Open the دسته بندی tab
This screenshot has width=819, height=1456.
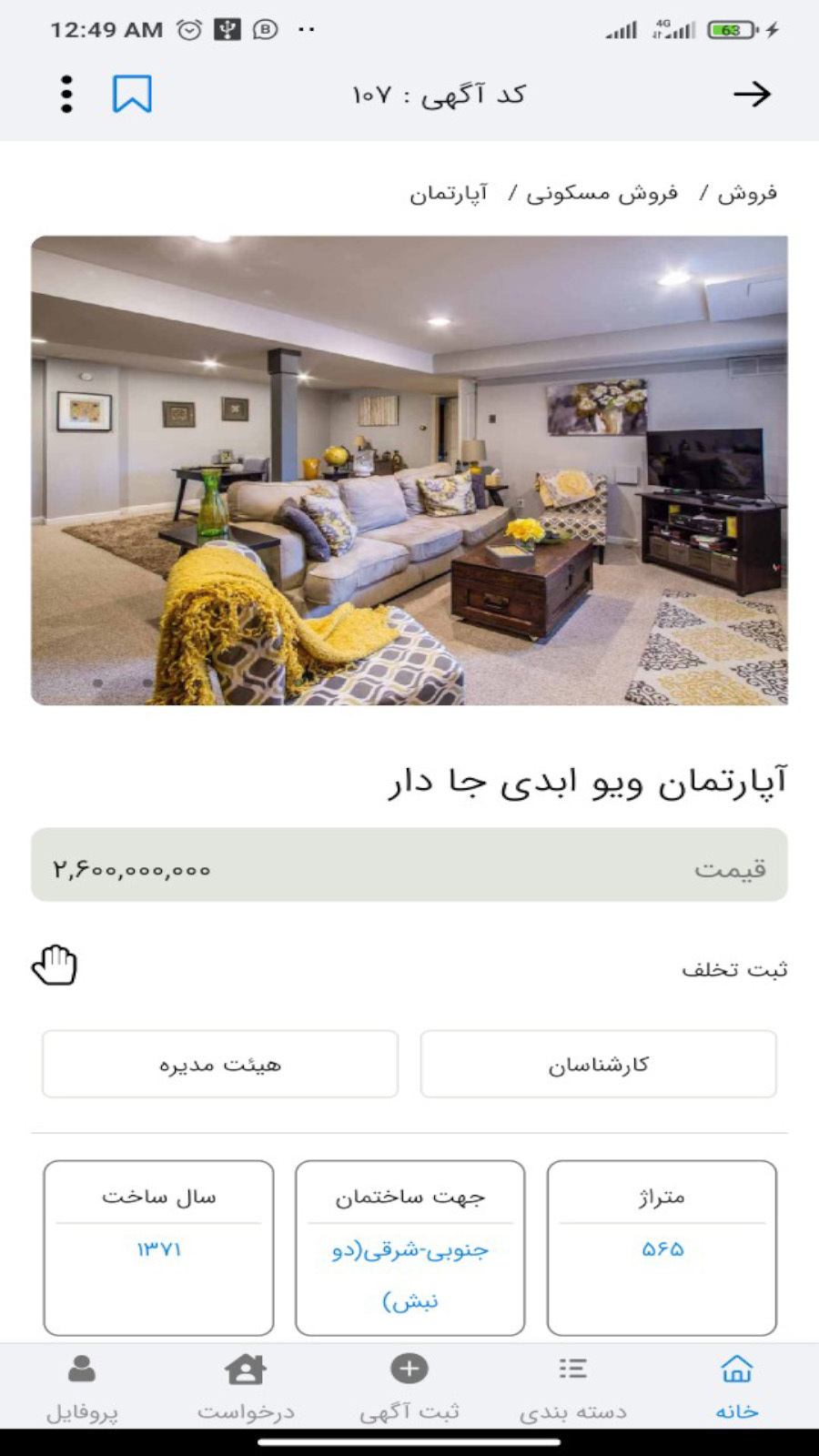coord(573,1387)
